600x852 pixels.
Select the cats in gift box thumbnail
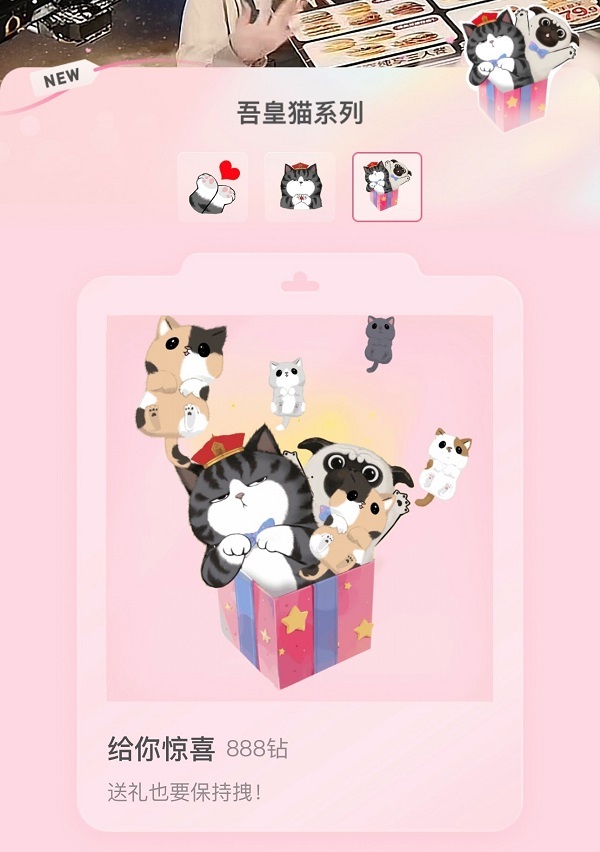(x=387, y=187)
